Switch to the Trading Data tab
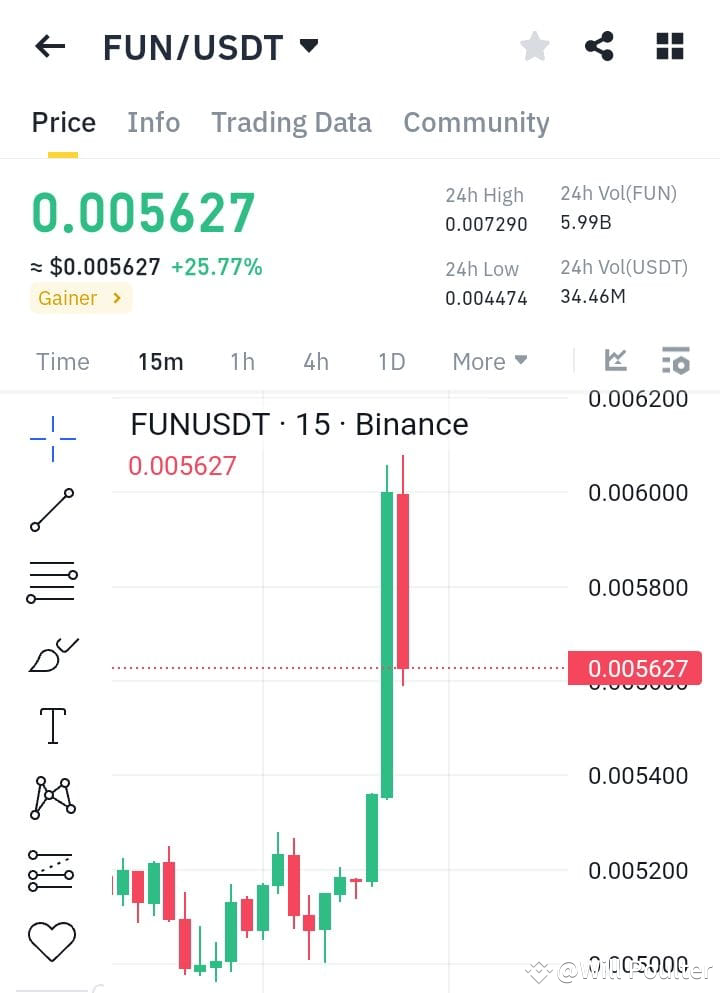720x993 pixels. pos(291,122)
